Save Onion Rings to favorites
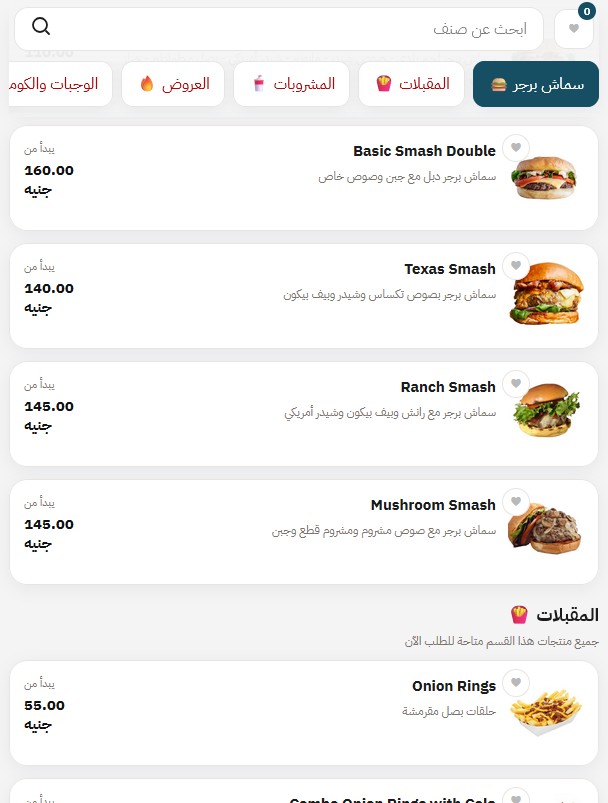Image resolution: width=608 pixels, height=803 pixels. [x=515, y=683]
